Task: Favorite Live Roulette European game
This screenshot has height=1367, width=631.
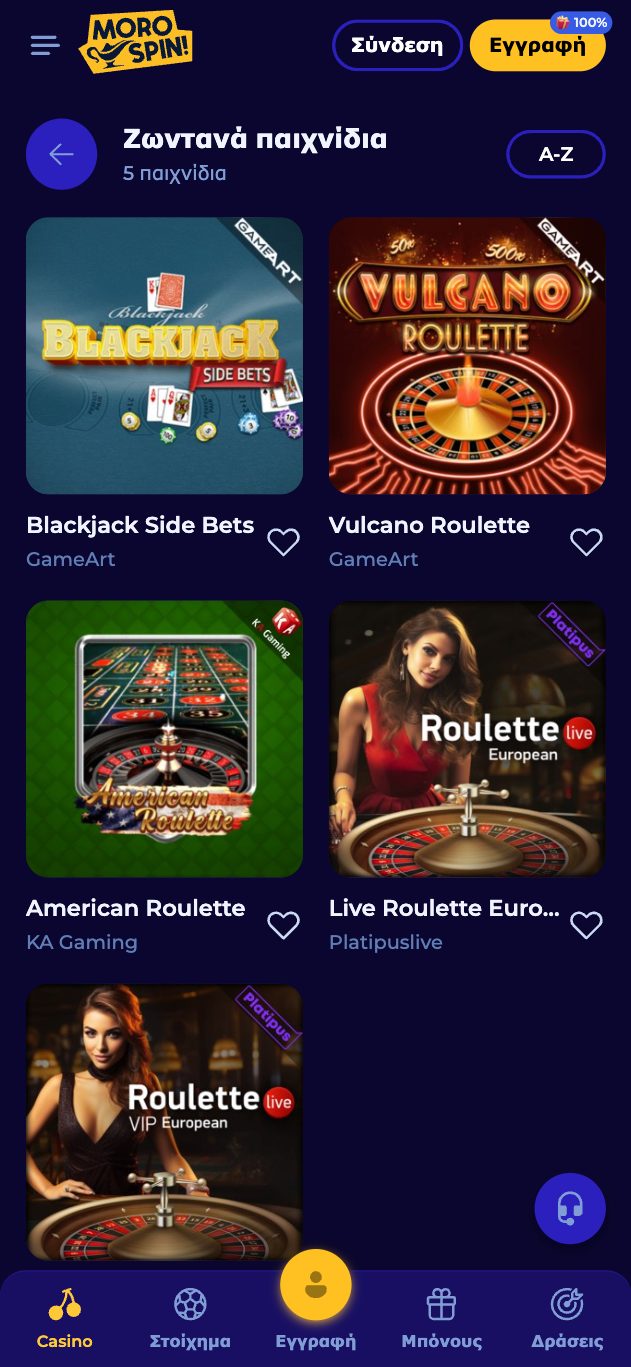Action: [586, 925]
